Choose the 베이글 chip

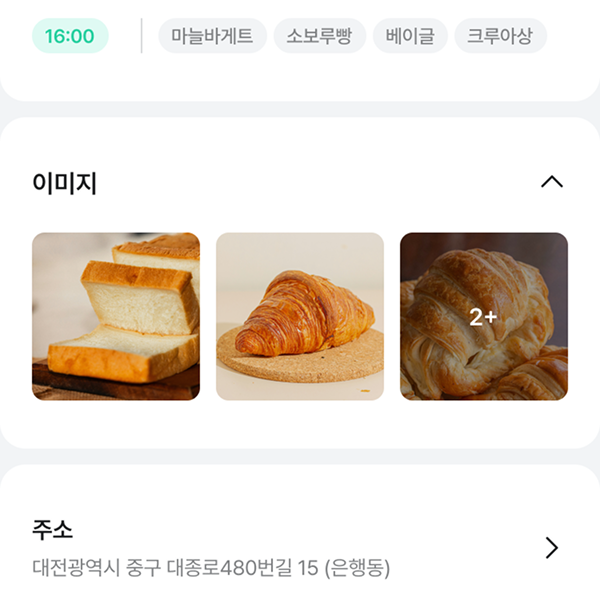(410, 36)
